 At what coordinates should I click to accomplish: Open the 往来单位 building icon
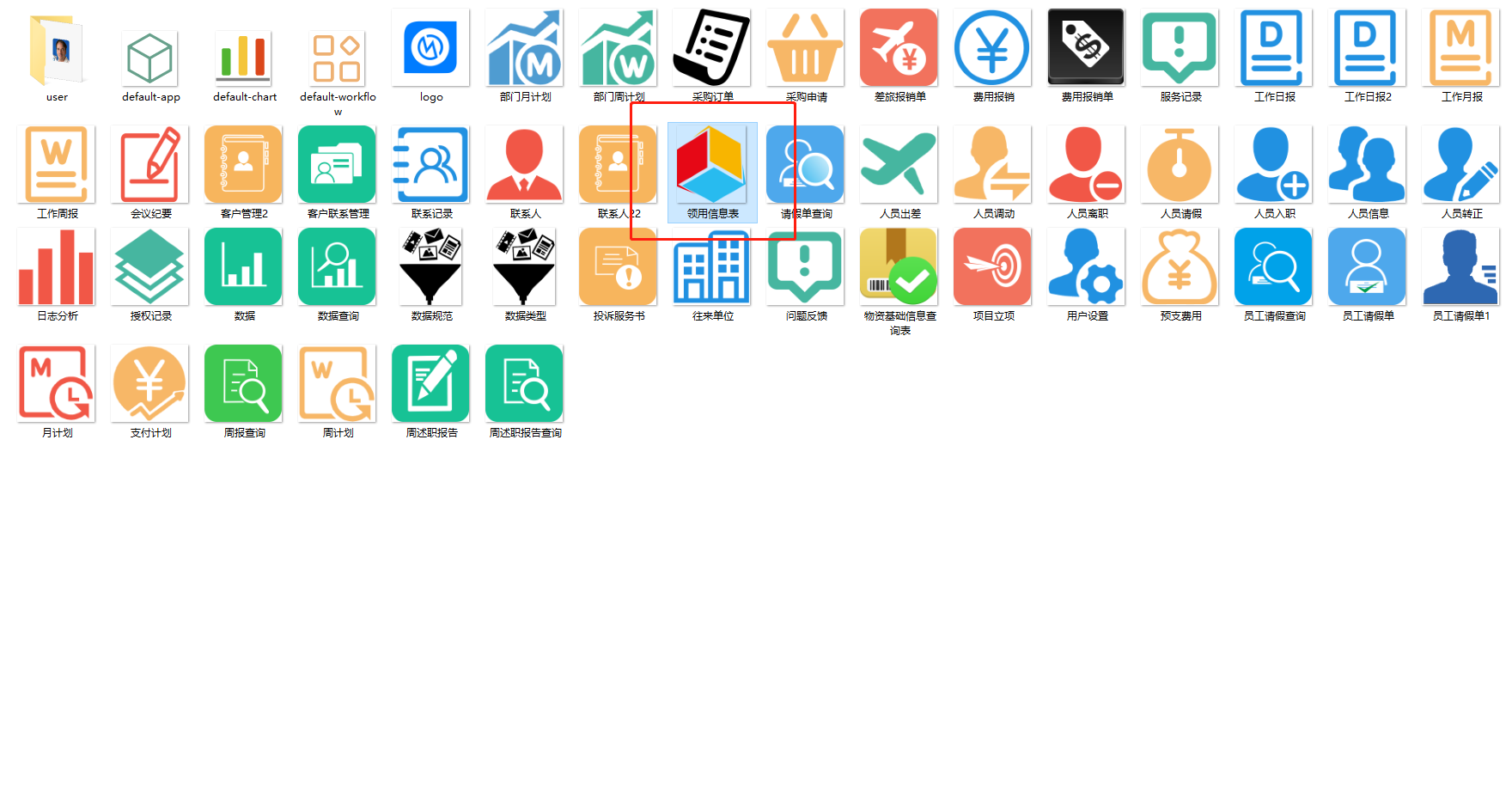tap(712, 267)
